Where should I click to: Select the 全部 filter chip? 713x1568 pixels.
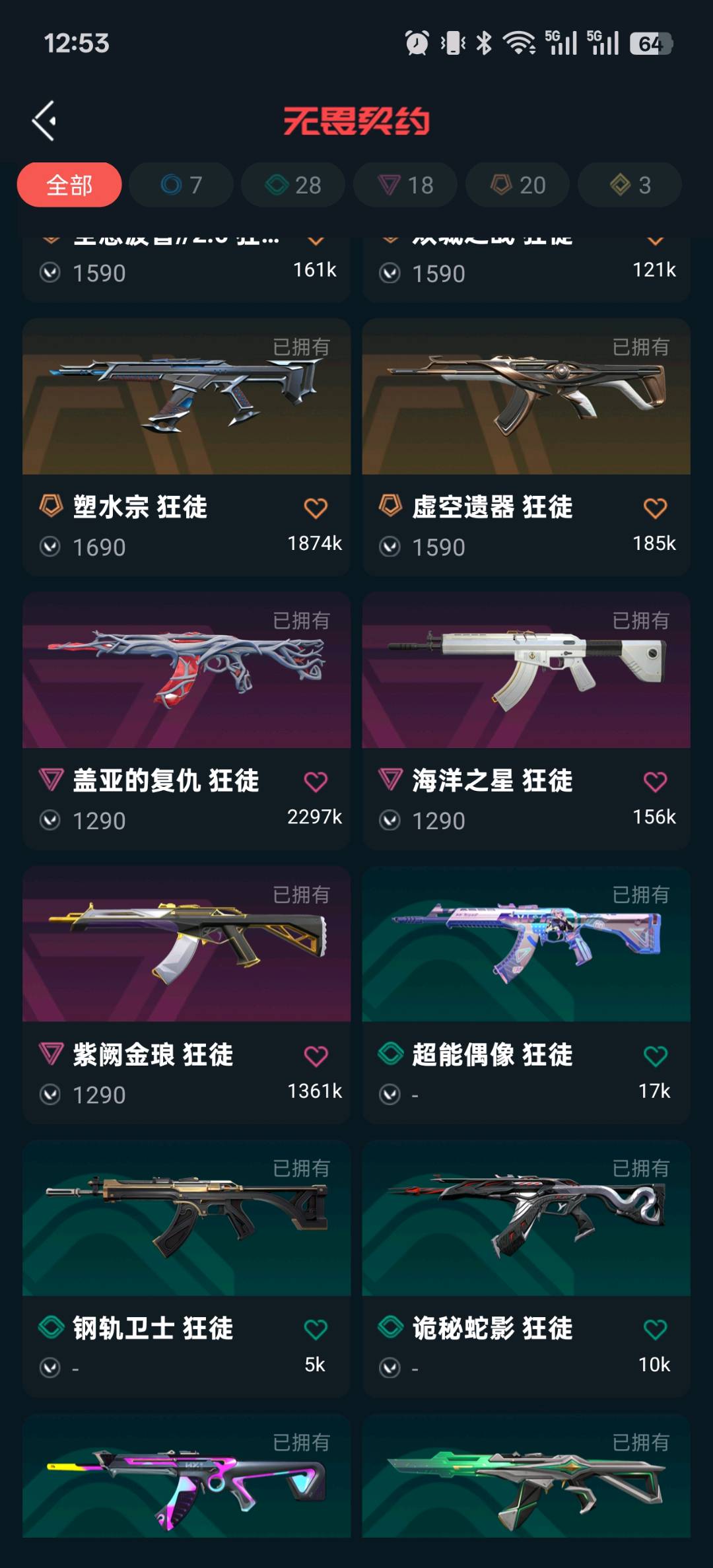point(69,185)
